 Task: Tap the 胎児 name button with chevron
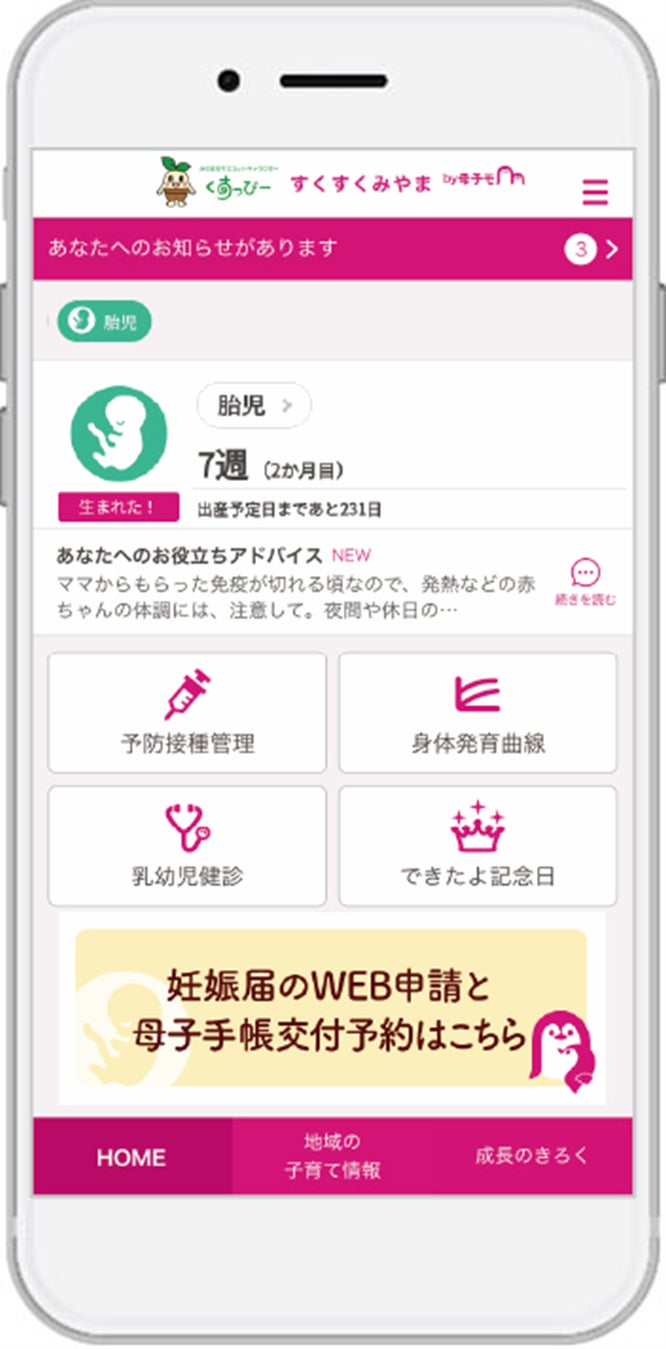tap(254, 405)
